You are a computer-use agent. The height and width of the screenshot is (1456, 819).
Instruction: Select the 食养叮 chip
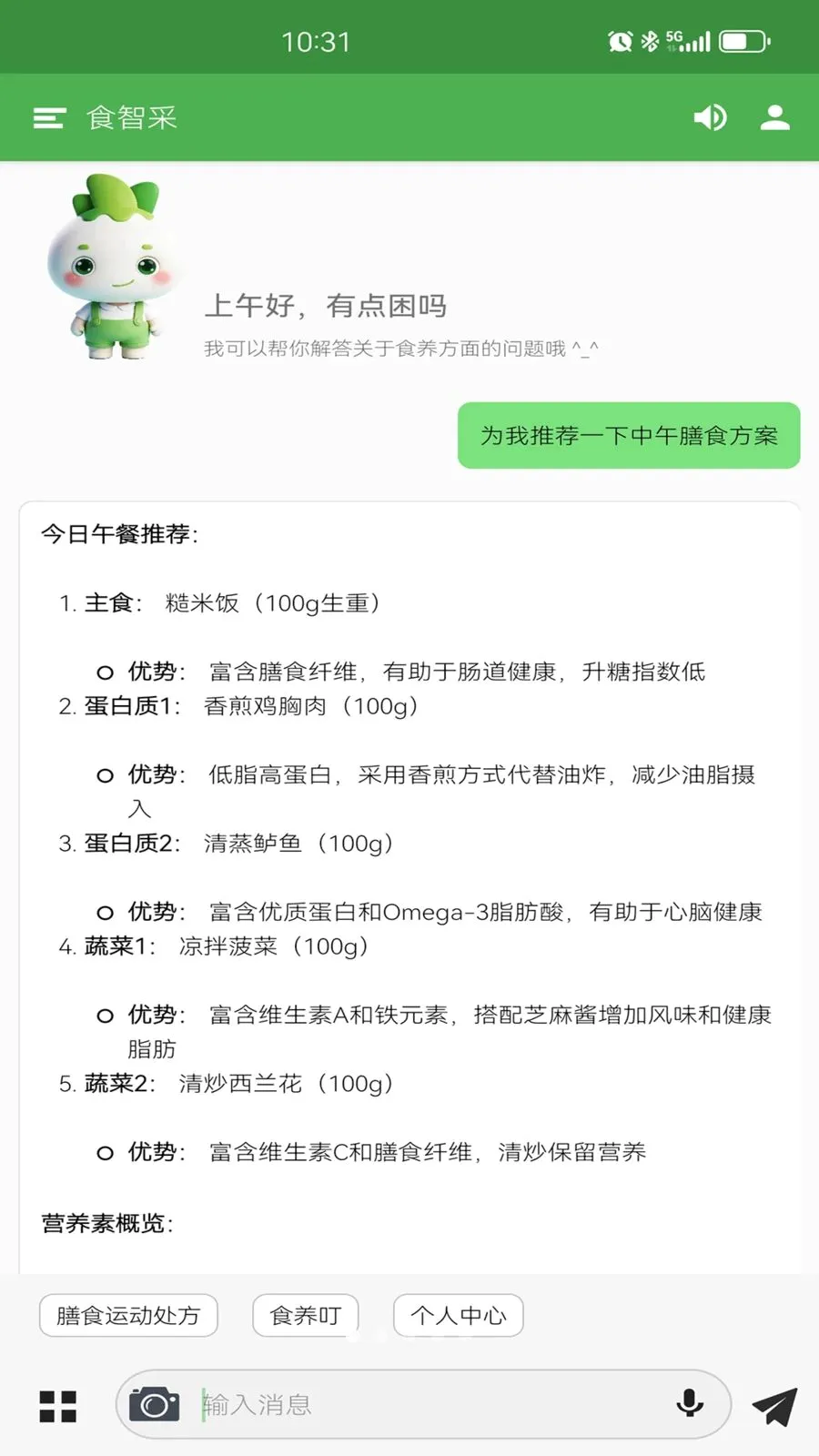[x=306, y=1315]
